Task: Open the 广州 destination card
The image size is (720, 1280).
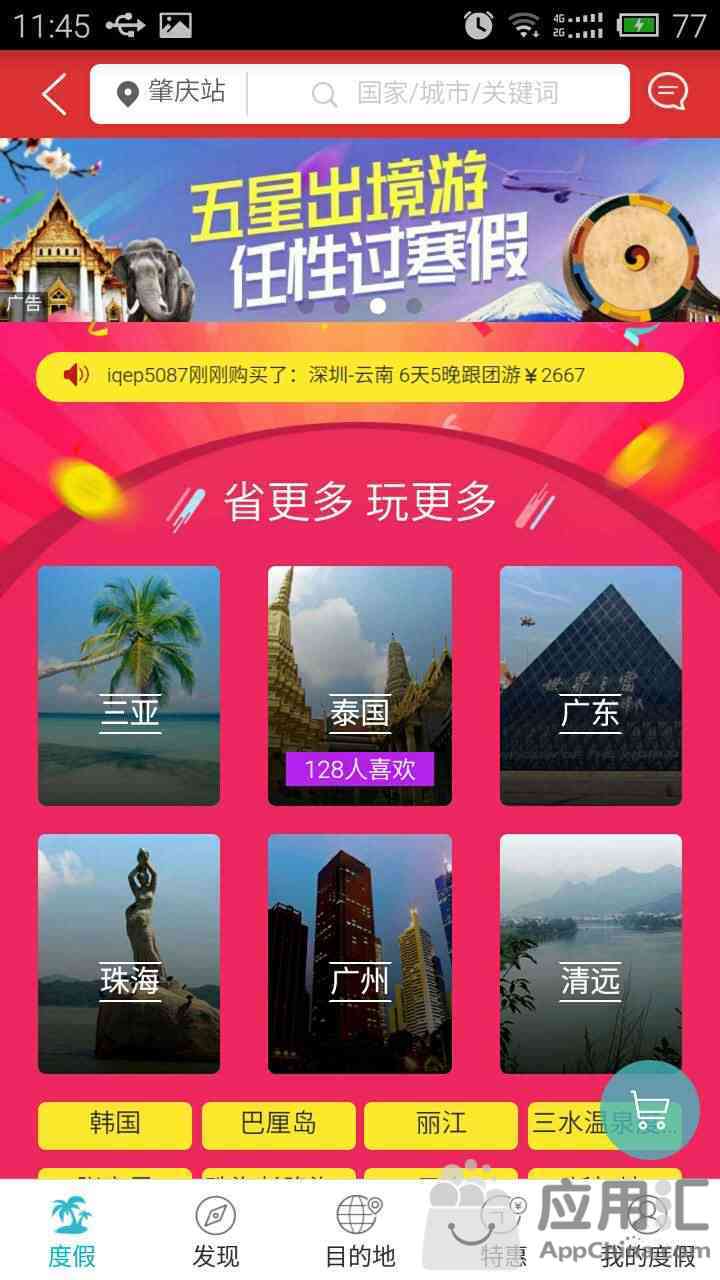Action: click(360, 953)
